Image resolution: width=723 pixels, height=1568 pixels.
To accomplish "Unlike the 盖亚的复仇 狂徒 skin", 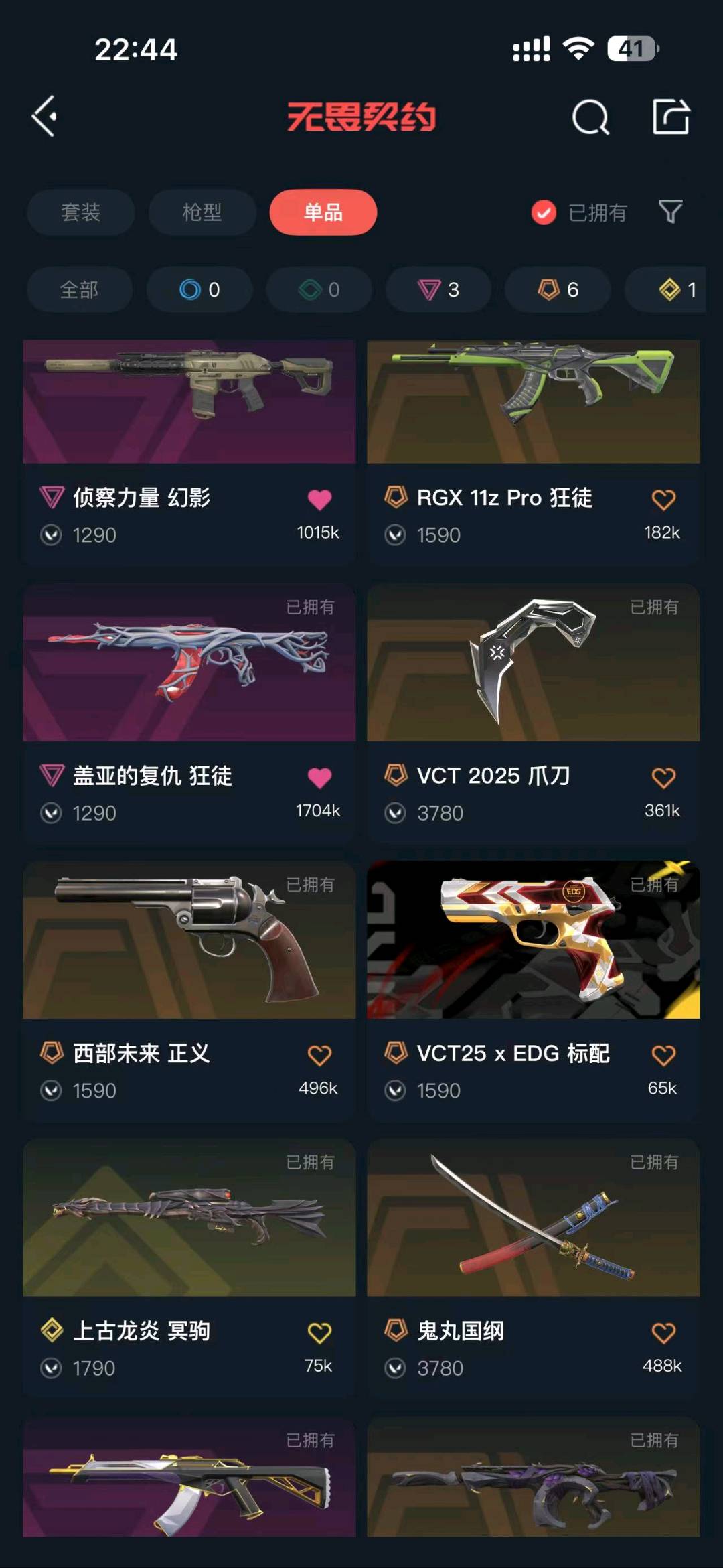I will point(319,778).
